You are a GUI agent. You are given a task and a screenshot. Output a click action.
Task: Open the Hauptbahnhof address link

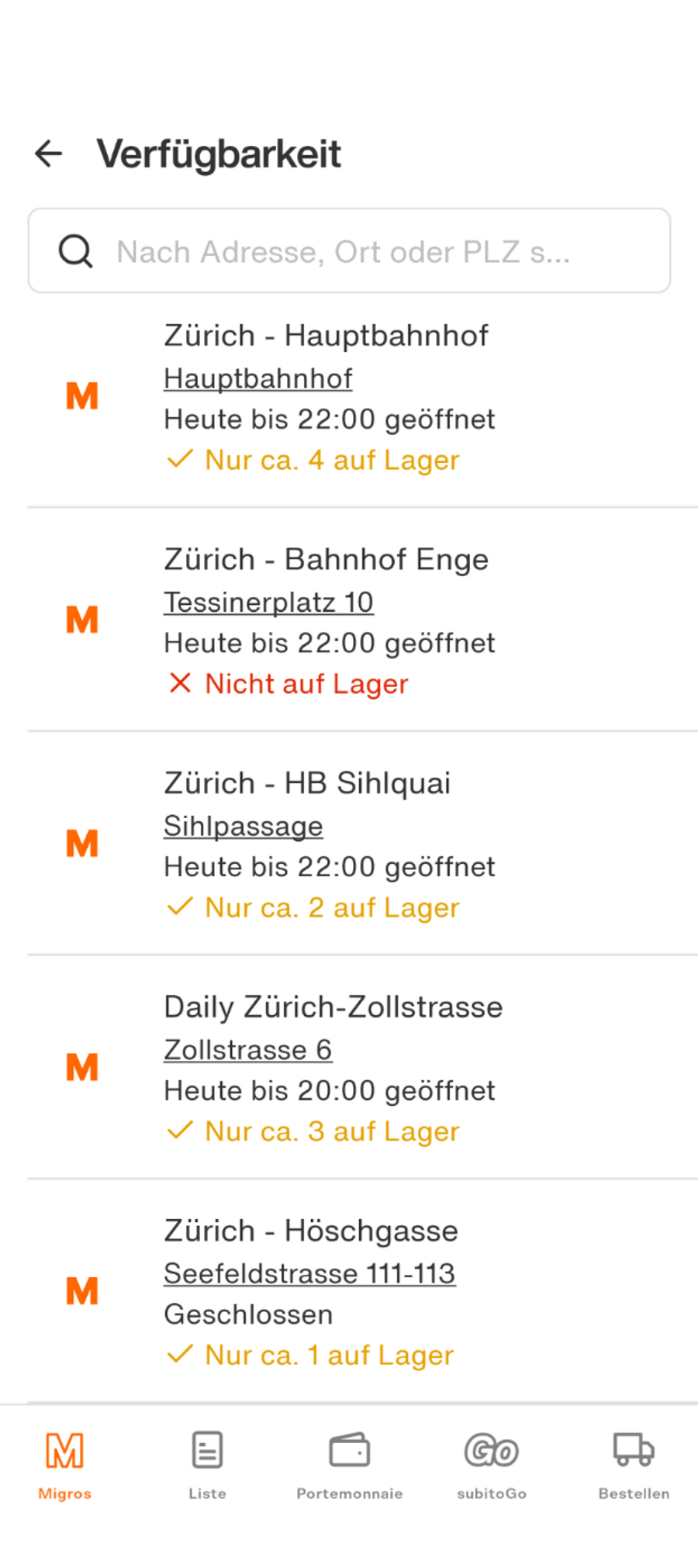click(x=257, y=378)
